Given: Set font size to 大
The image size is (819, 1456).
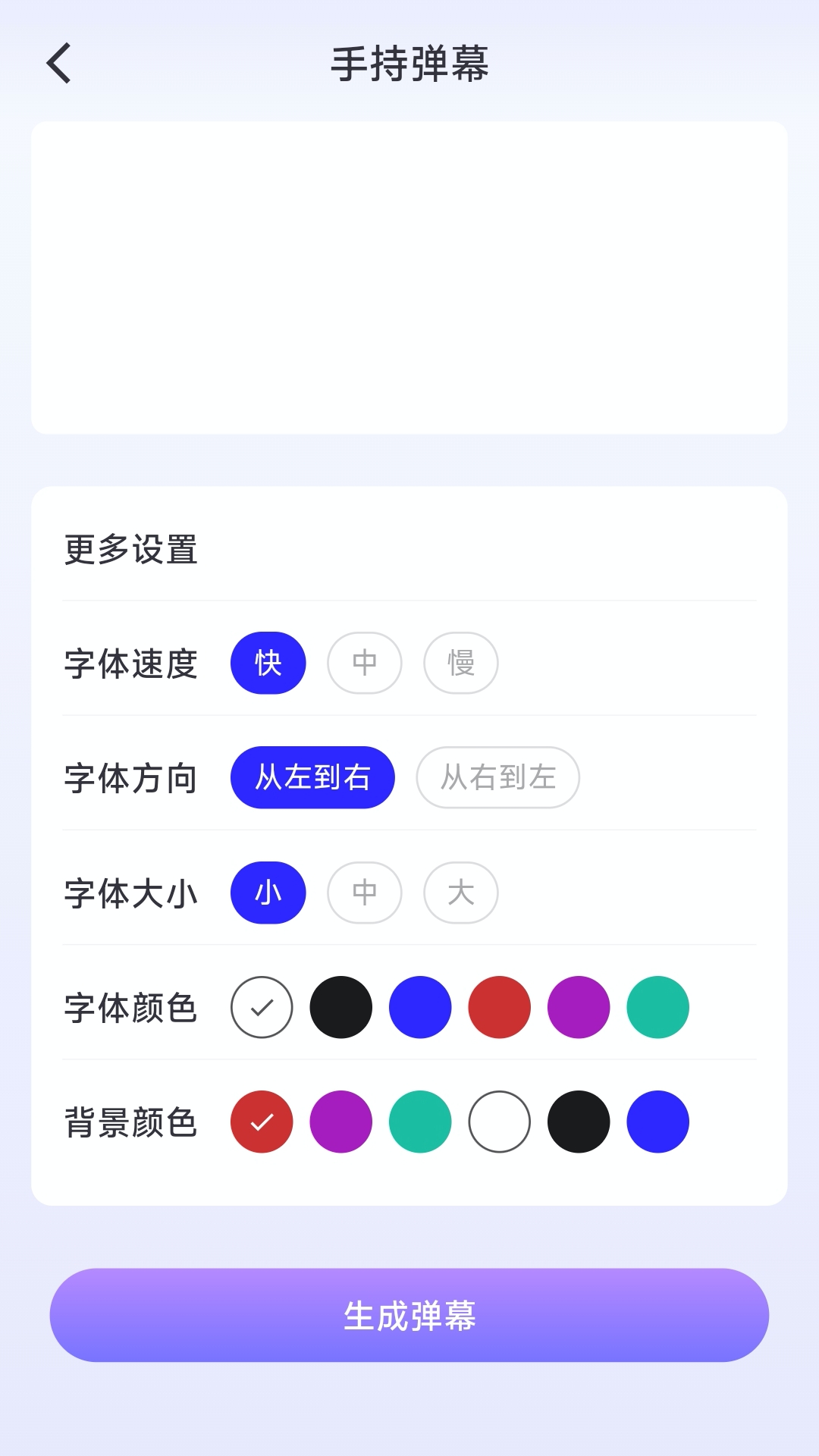Looking at the screenshot, I should pos(461,893).
